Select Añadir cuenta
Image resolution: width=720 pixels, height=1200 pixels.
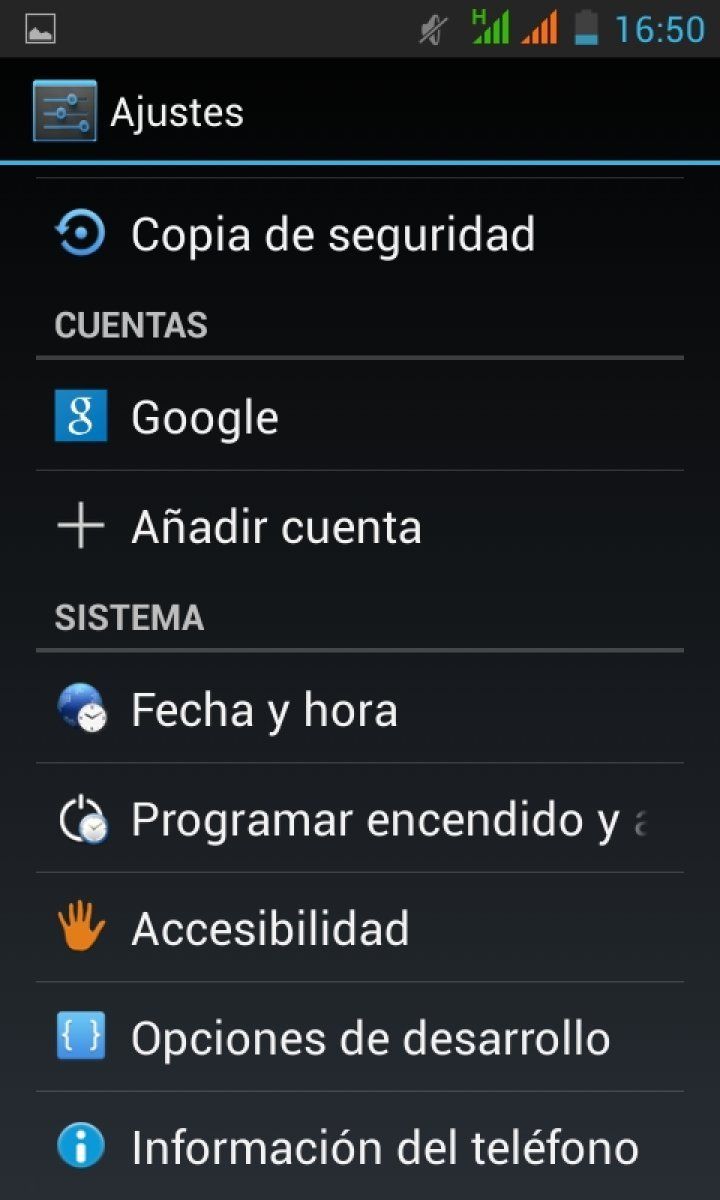point(276,527)
